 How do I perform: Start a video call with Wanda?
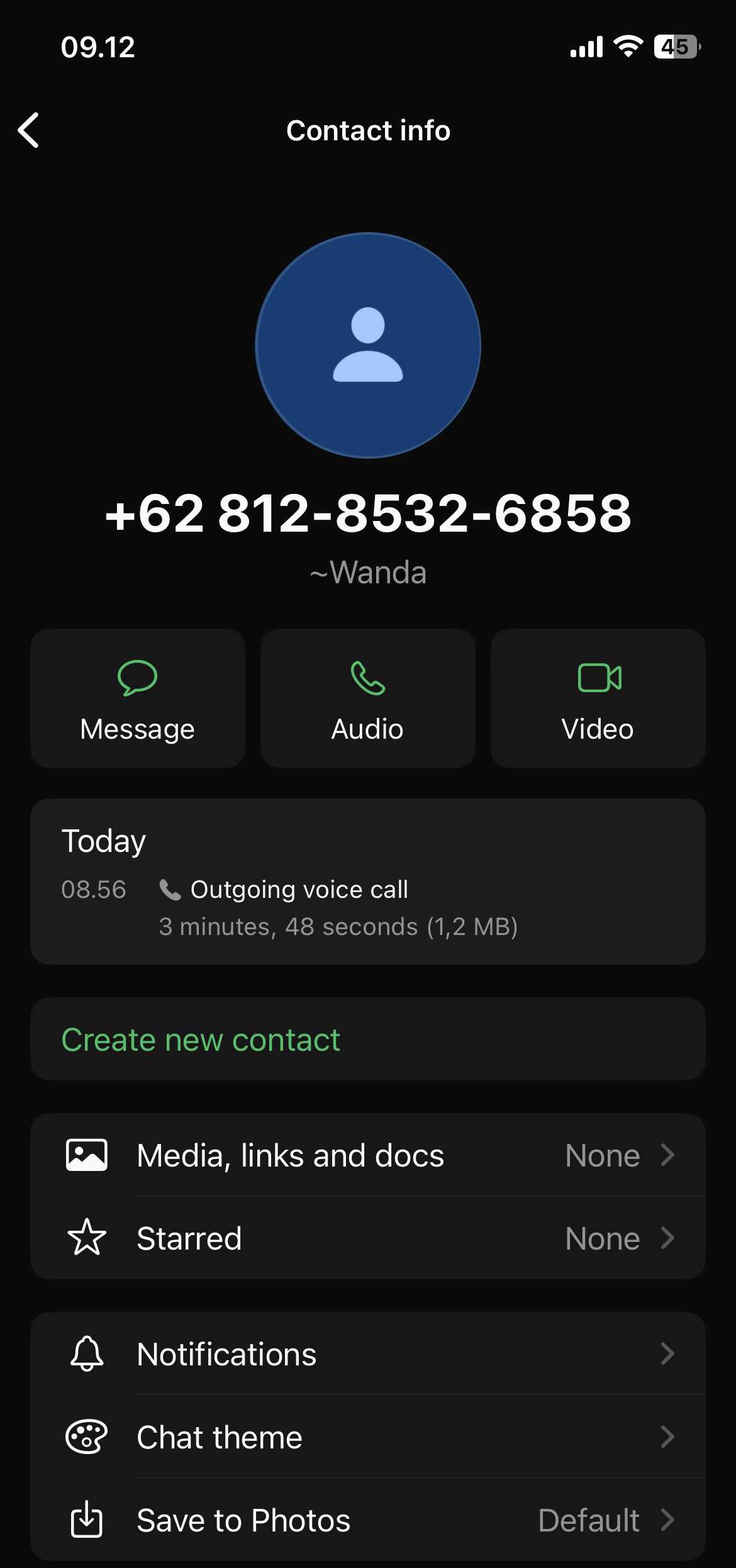coord(598,698)
